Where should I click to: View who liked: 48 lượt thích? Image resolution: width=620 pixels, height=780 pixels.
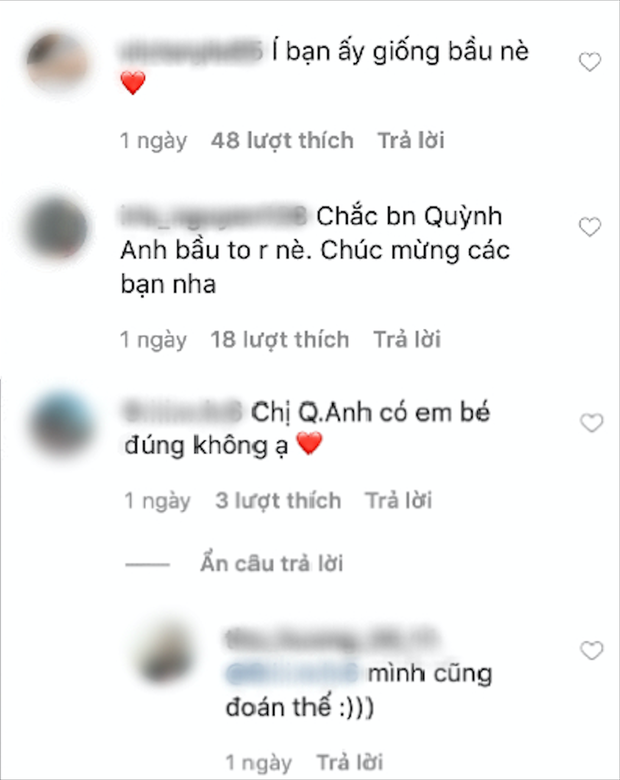[x=282, y=141]
